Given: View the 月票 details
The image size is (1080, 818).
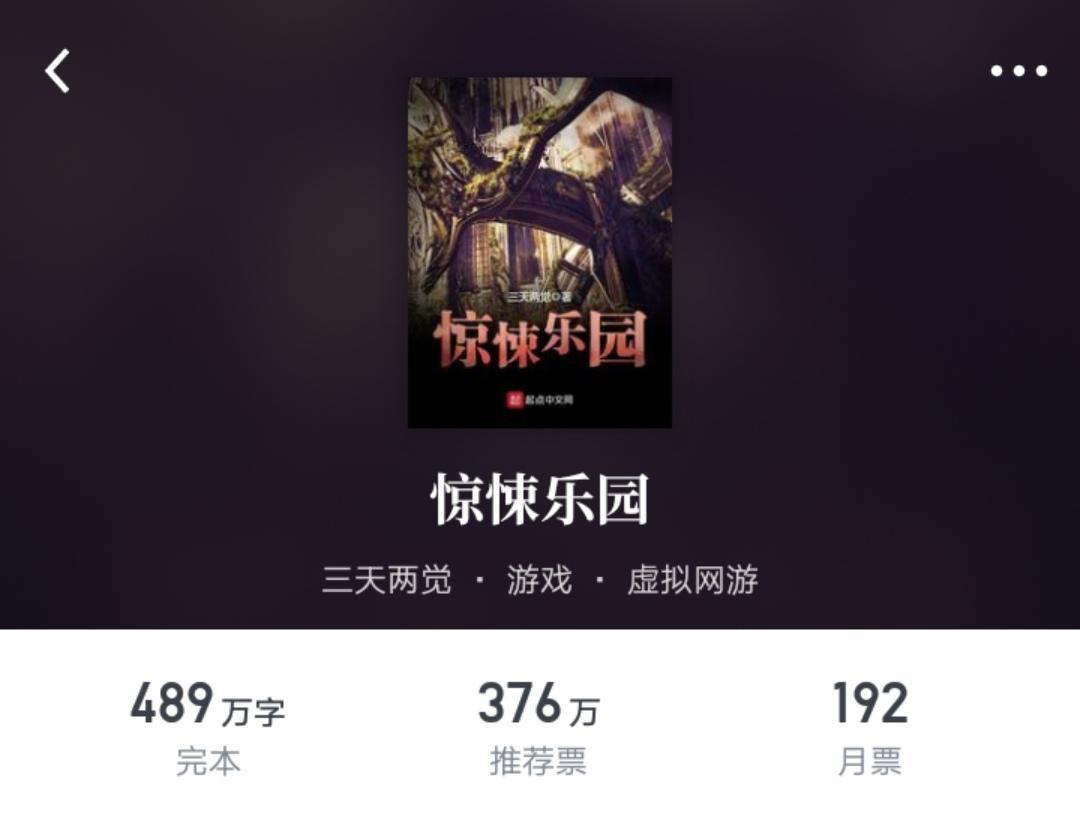Looking at the screenshot, I should click(869, 728).
